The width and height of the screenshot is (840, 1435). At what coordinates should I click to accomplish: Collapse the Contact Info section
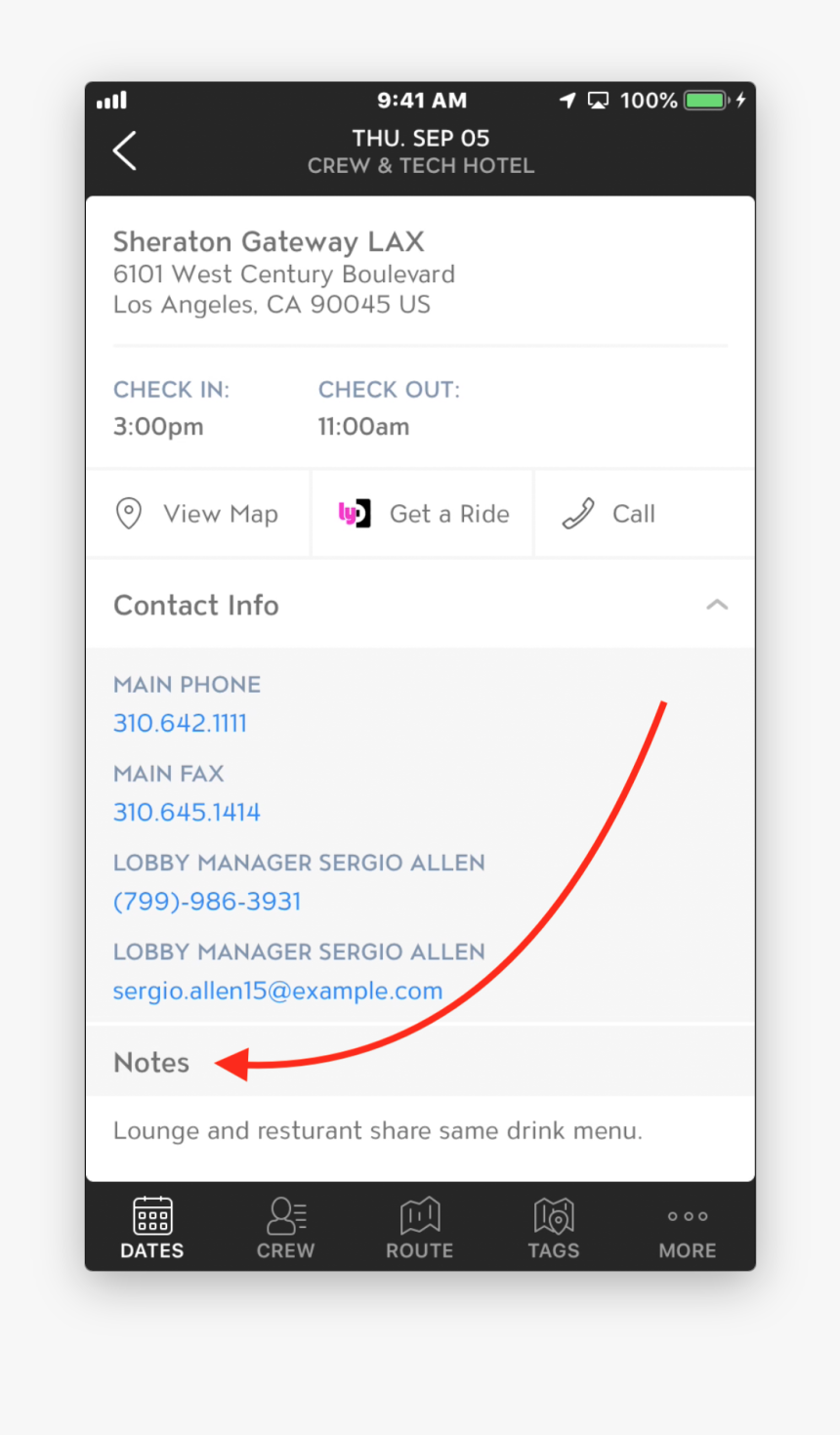(x=716, y=605)
